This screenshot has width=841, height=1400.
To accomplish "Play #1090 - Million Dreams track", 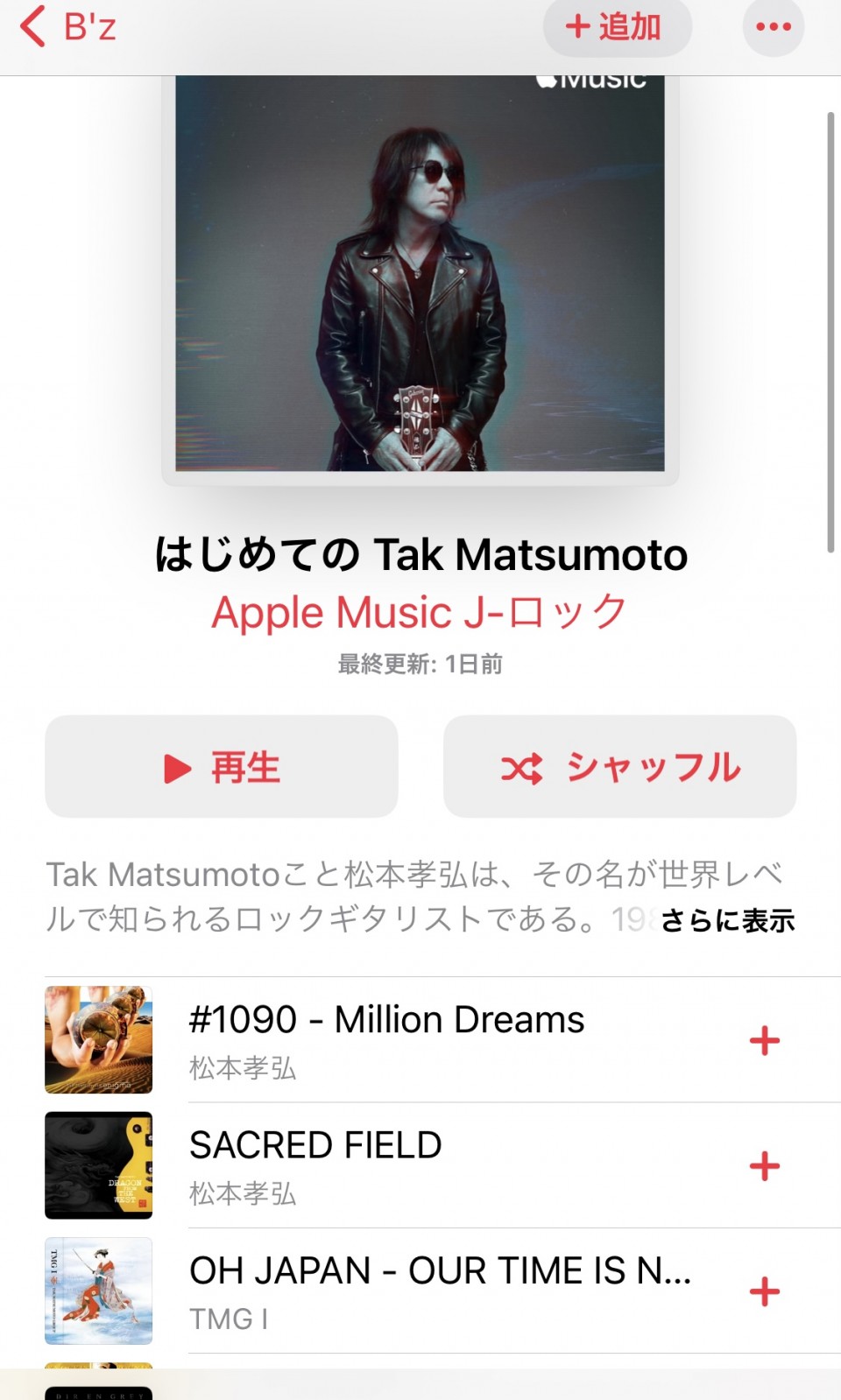I will pyautogui.click(x=385, y=1039).
